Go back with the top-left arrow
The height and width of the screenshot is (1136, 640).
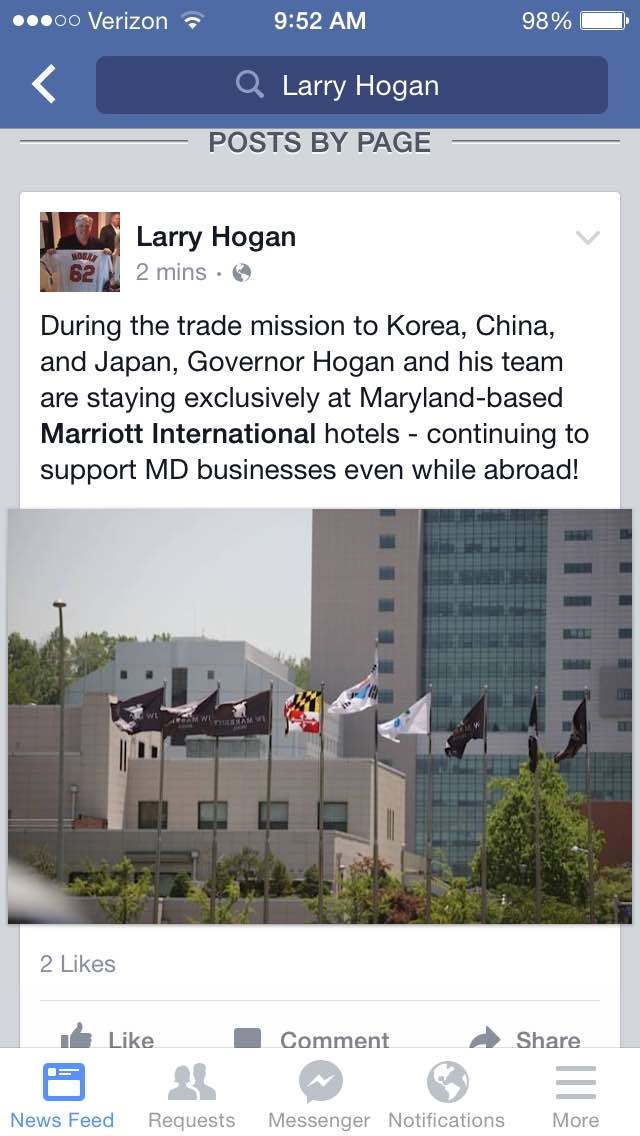coord(43,85)
